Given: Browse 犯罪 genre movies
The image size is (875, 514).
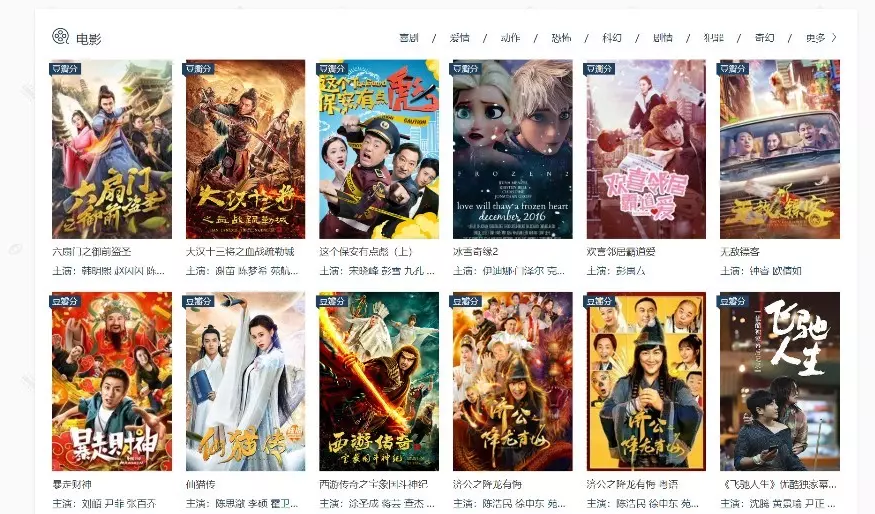Looking at the screenshot, I should tap(714, 38).
